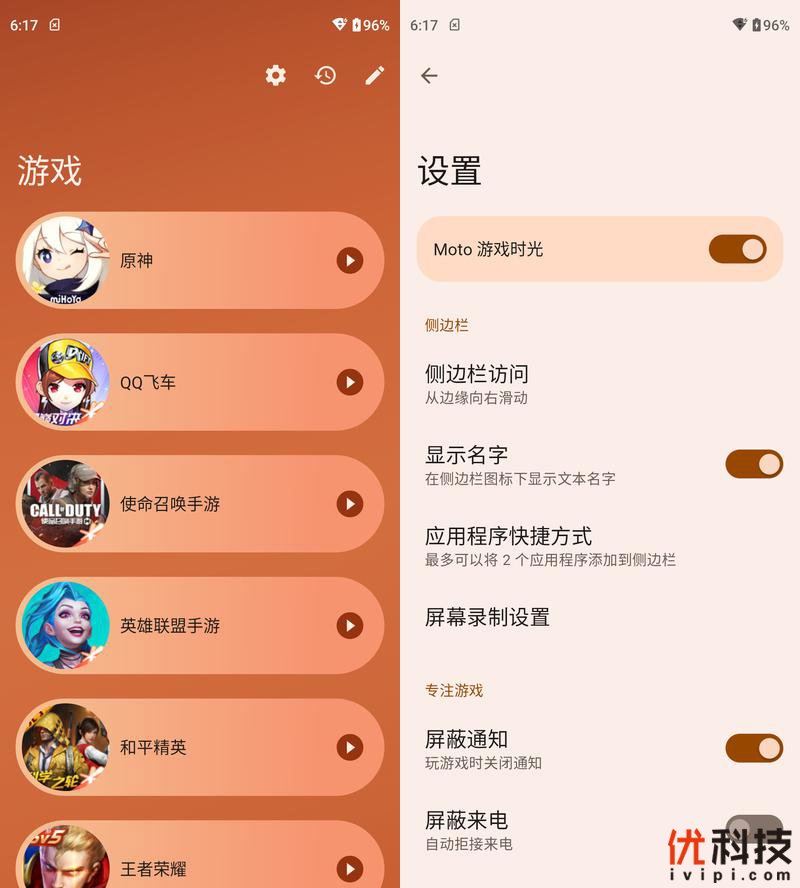Image resolution: width=800 pixels, height=888 pixels.
Task: Play 使命召唤手游
Action: (x=349, y=504)
